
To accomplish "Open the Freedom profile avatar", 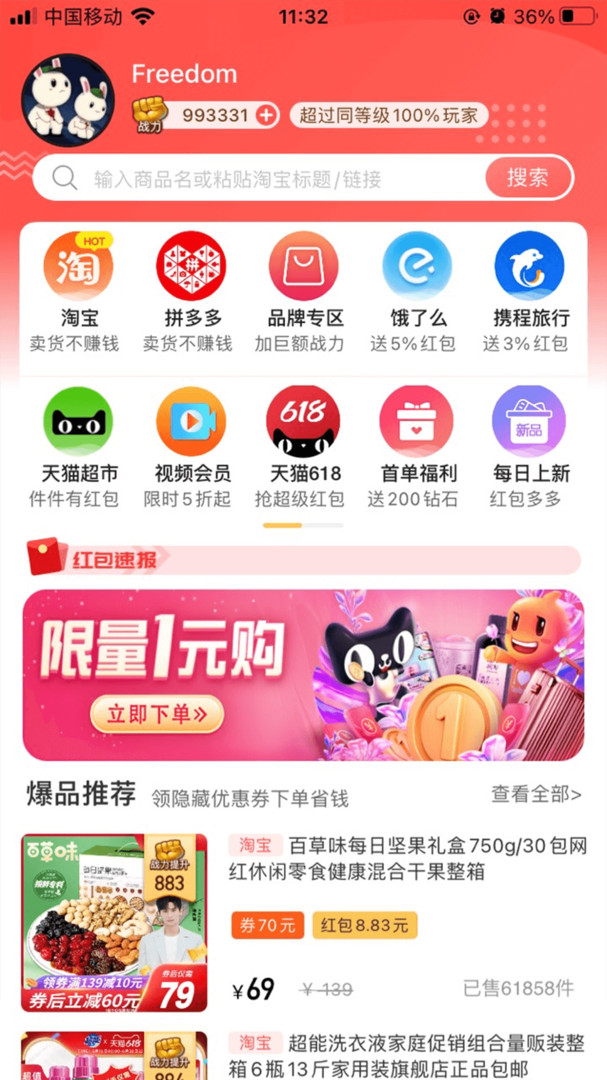I will tap(67, 100).
